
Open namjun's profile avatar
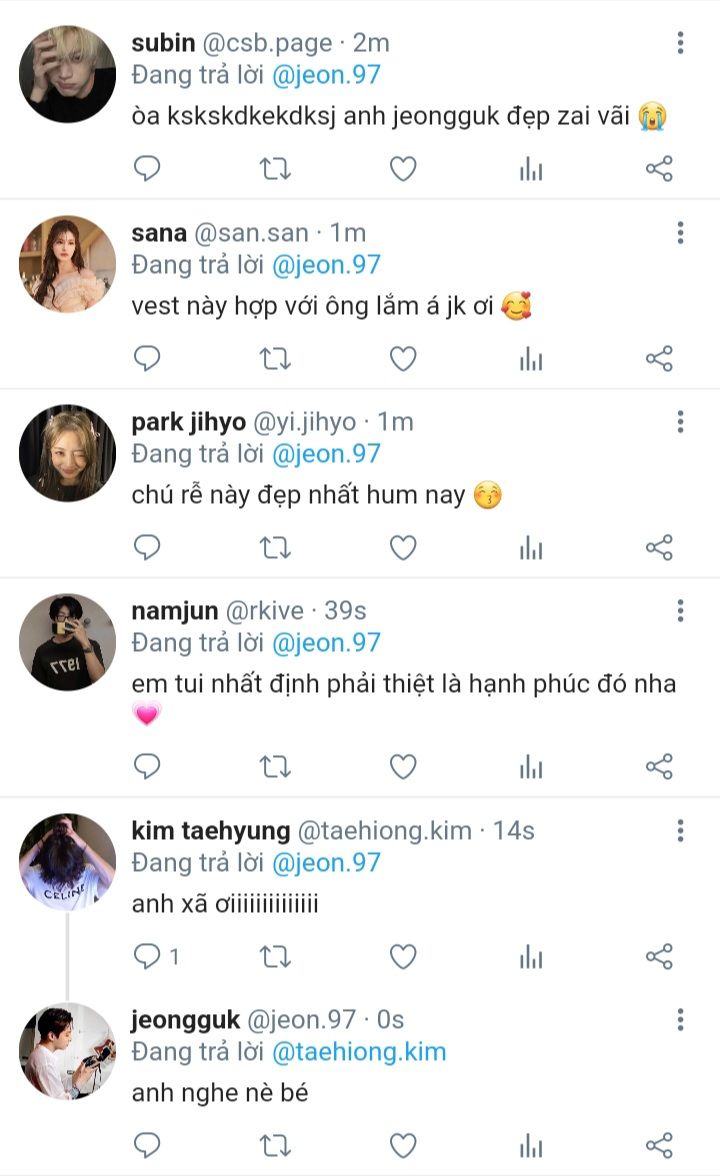67,642
